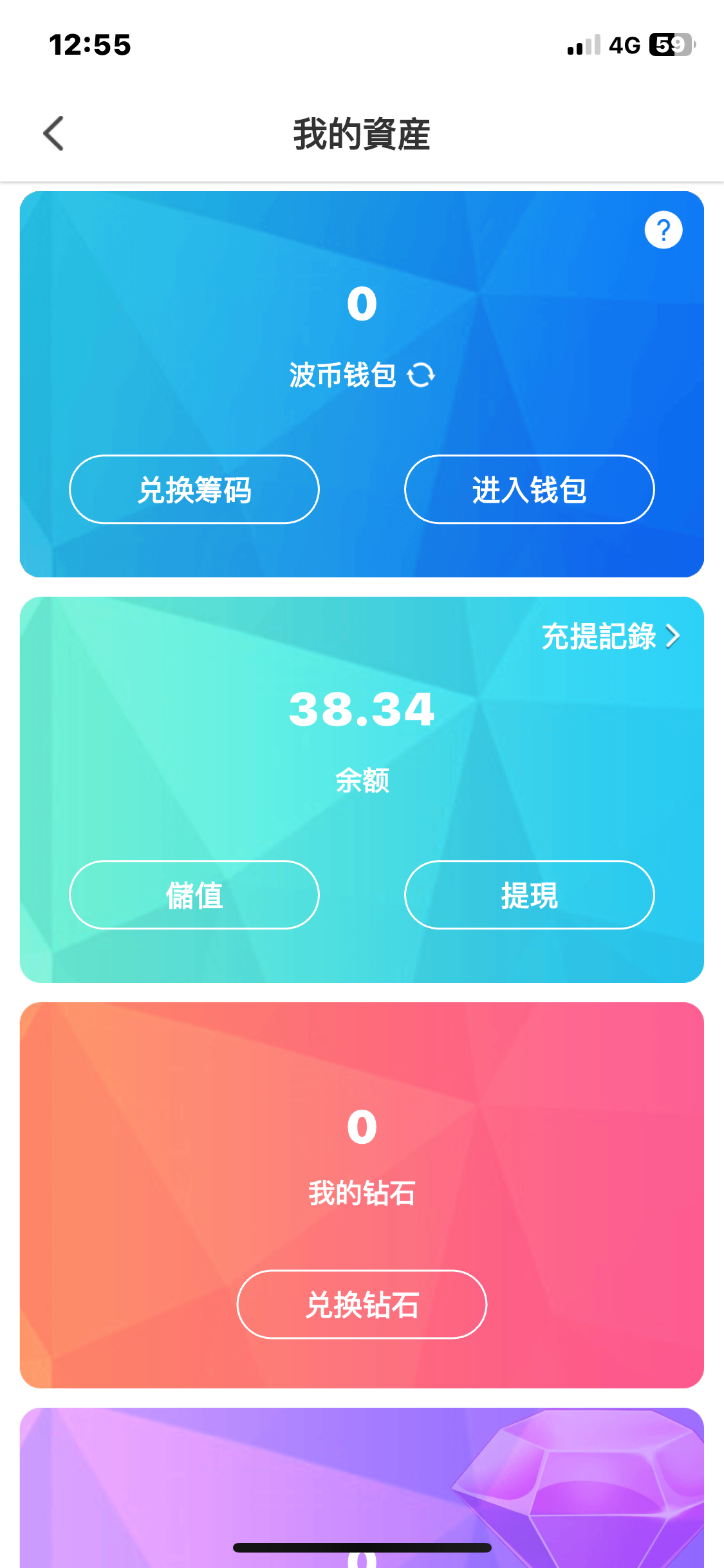Tap the 兑换筹码 button
The image size is (724, 1568).
tap(194, 490)
